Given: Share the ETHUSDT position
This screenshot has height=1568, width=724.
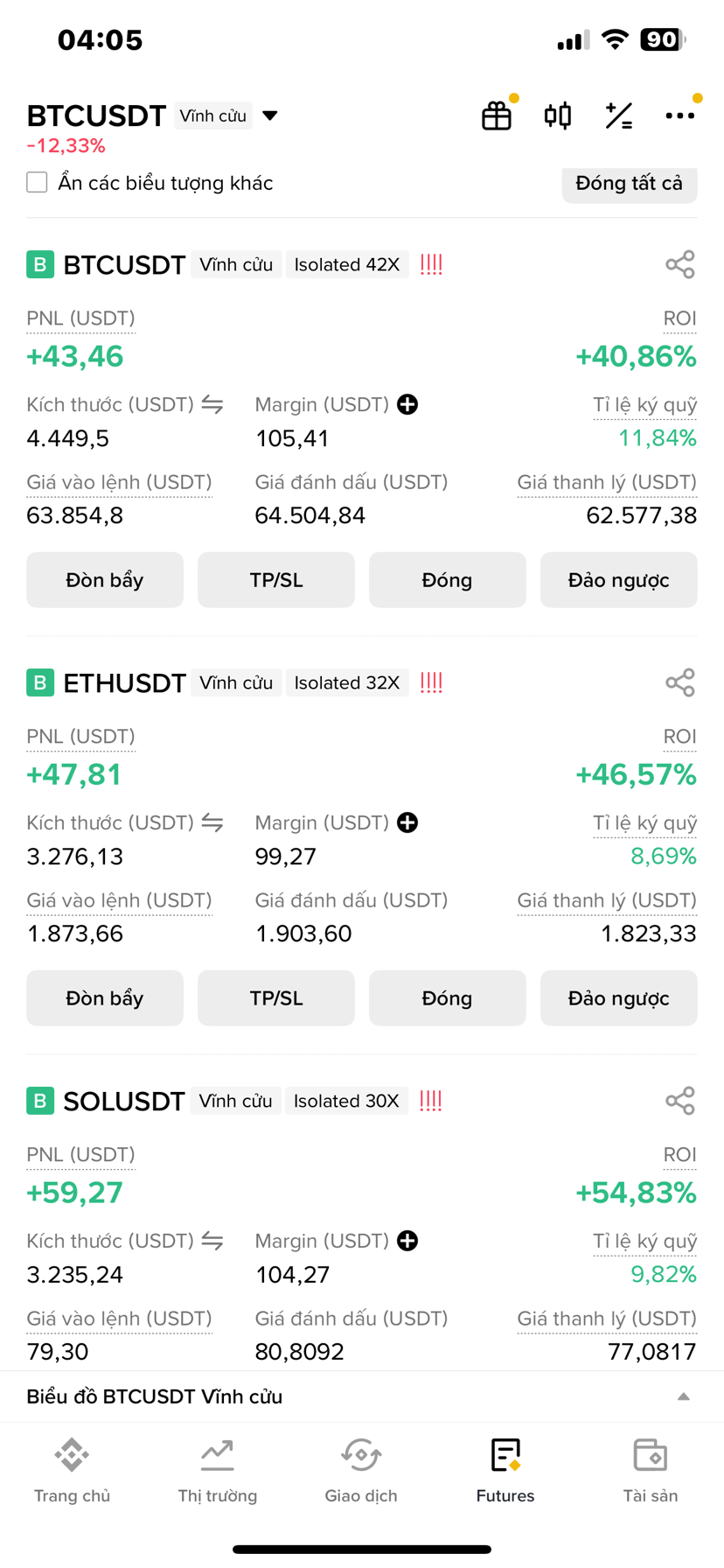Looking at the screenshot, I should 680,682.
